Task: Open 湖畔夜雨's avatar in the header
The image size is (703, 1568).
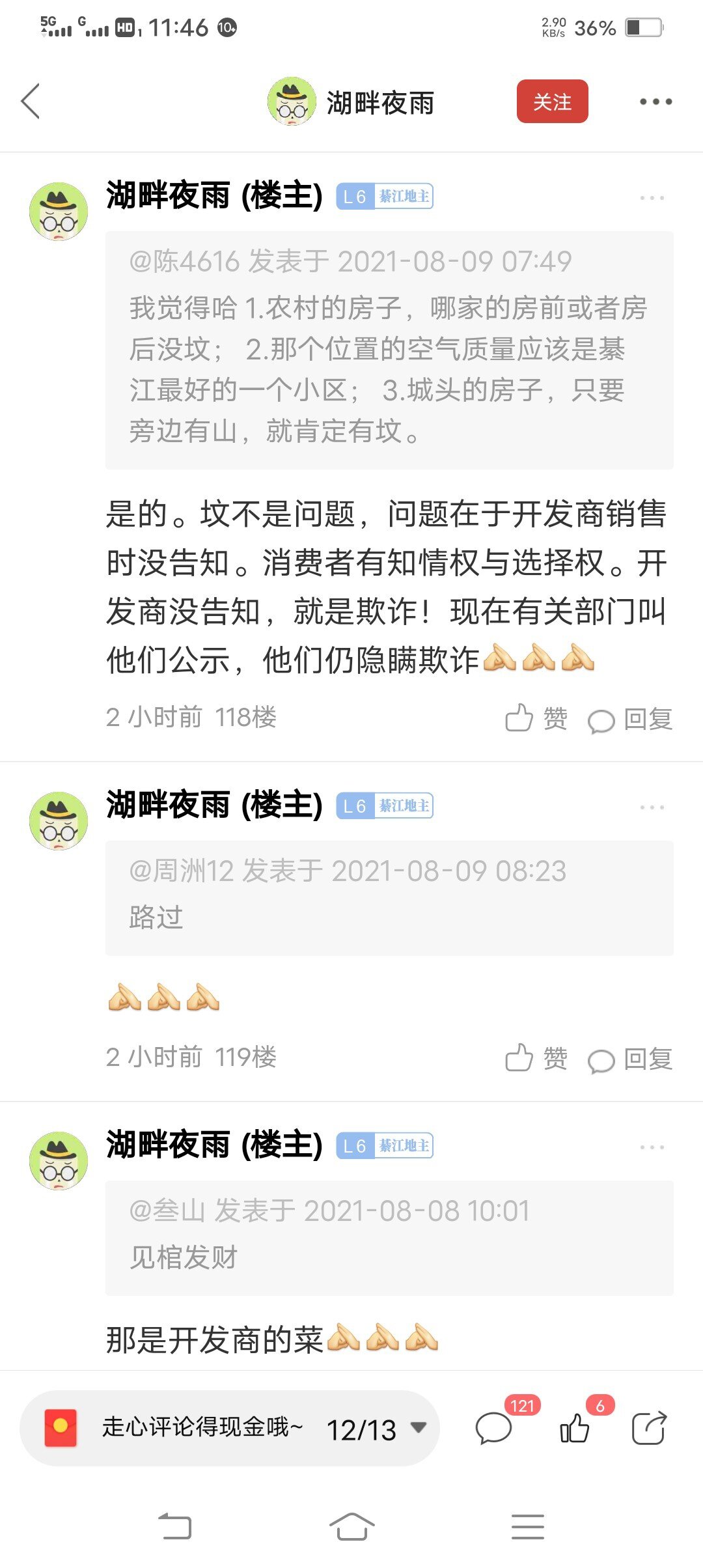Action: pyautogui.click(x=292, y=102)
